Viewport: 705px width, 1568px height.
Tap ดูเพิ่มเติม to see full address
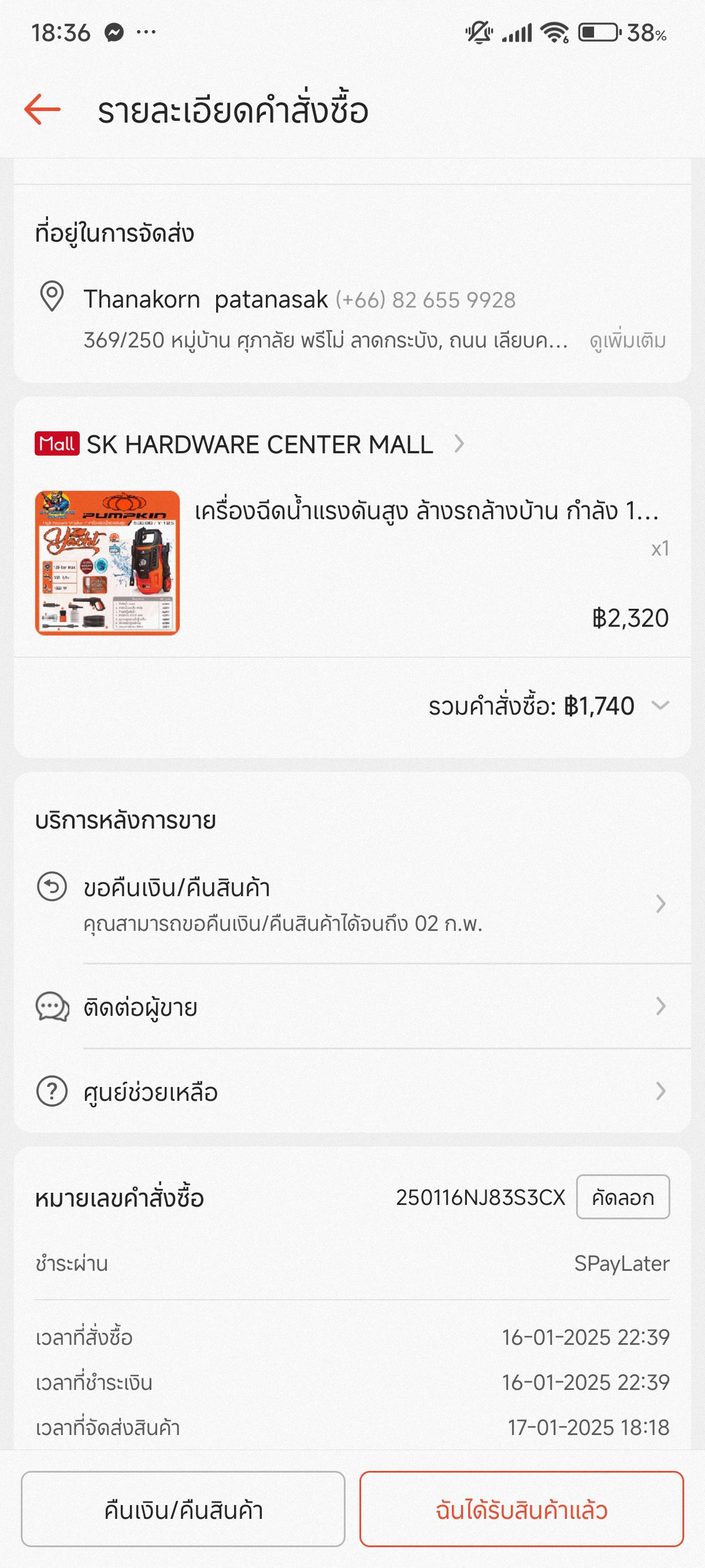[x=627, y=341]
